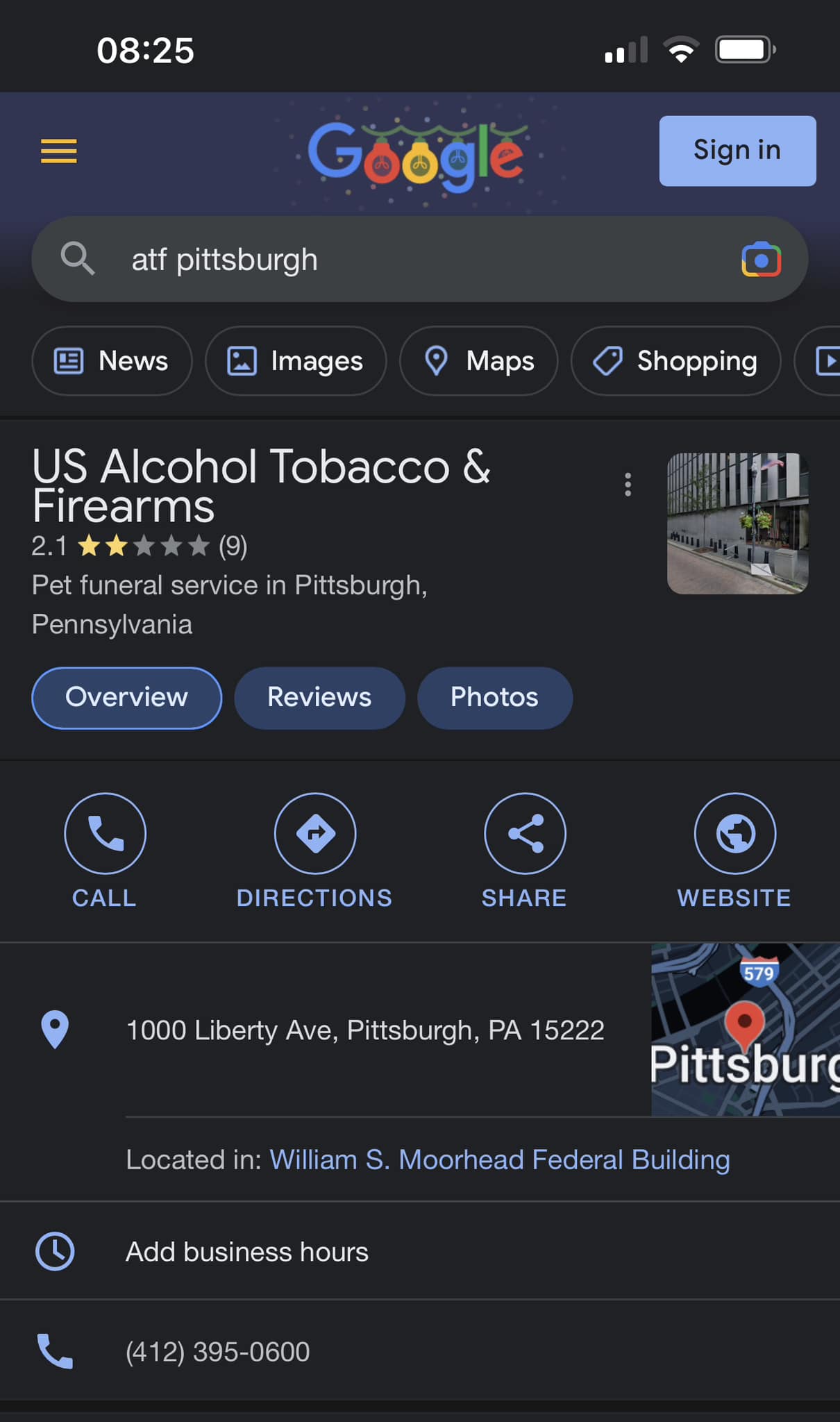Screen dimensions: 840x1422
Task: Switch to Maps results
Action: [478, 361]
